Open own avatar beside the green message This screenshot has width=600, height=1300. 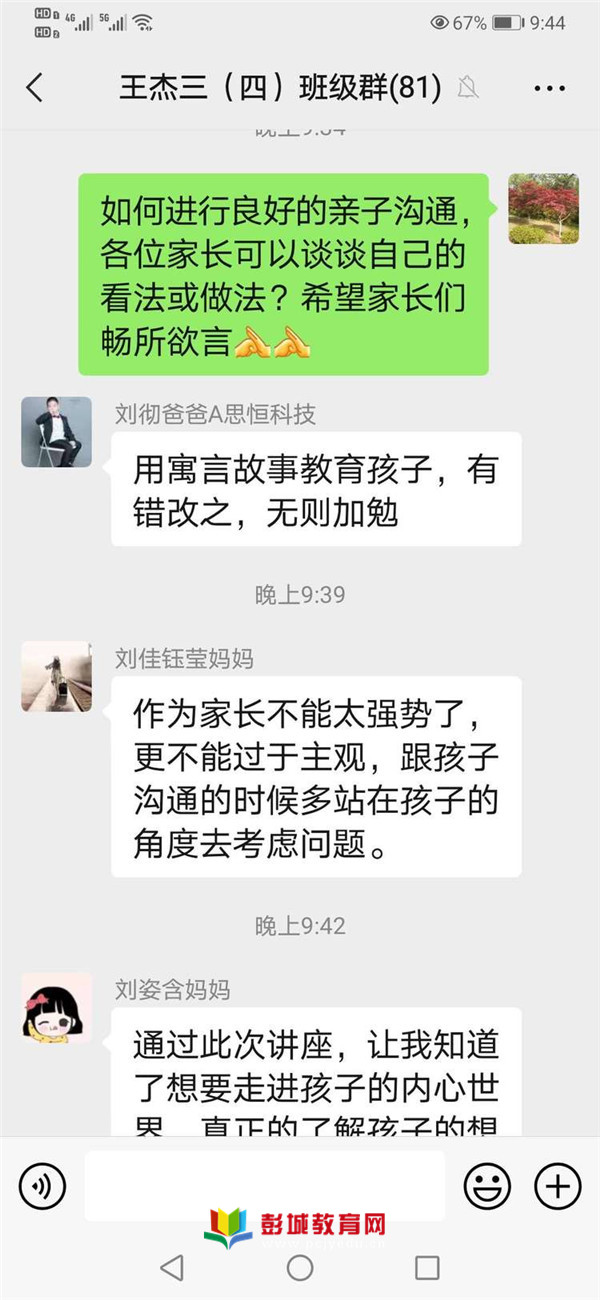[543, 209]
